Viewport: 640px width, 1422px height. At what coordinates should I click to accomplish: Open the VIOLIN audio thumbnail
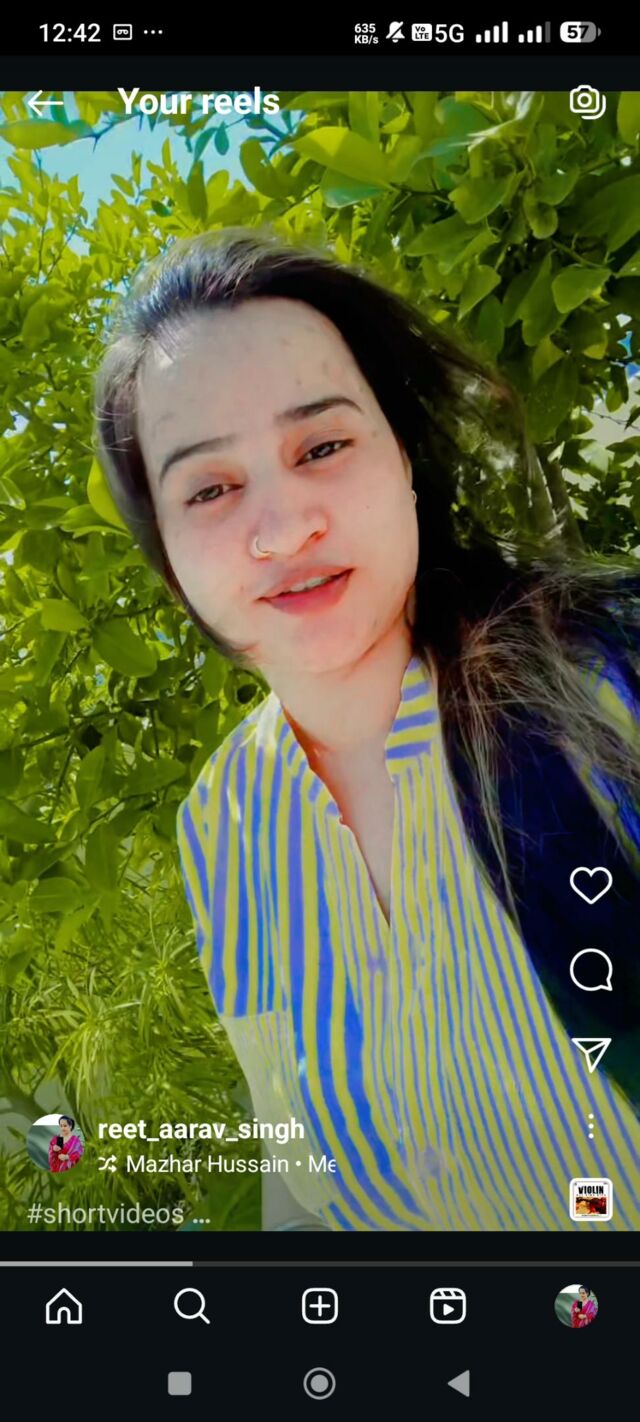click(591, 1199)
